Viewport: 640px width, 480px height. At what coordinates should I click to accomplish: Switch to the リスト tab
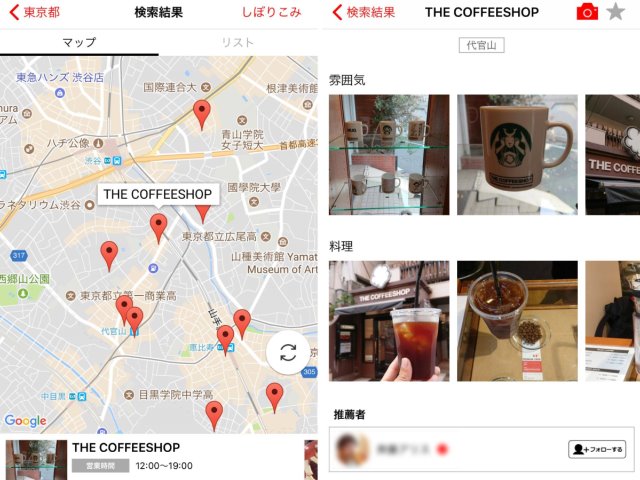pos(238,43)
